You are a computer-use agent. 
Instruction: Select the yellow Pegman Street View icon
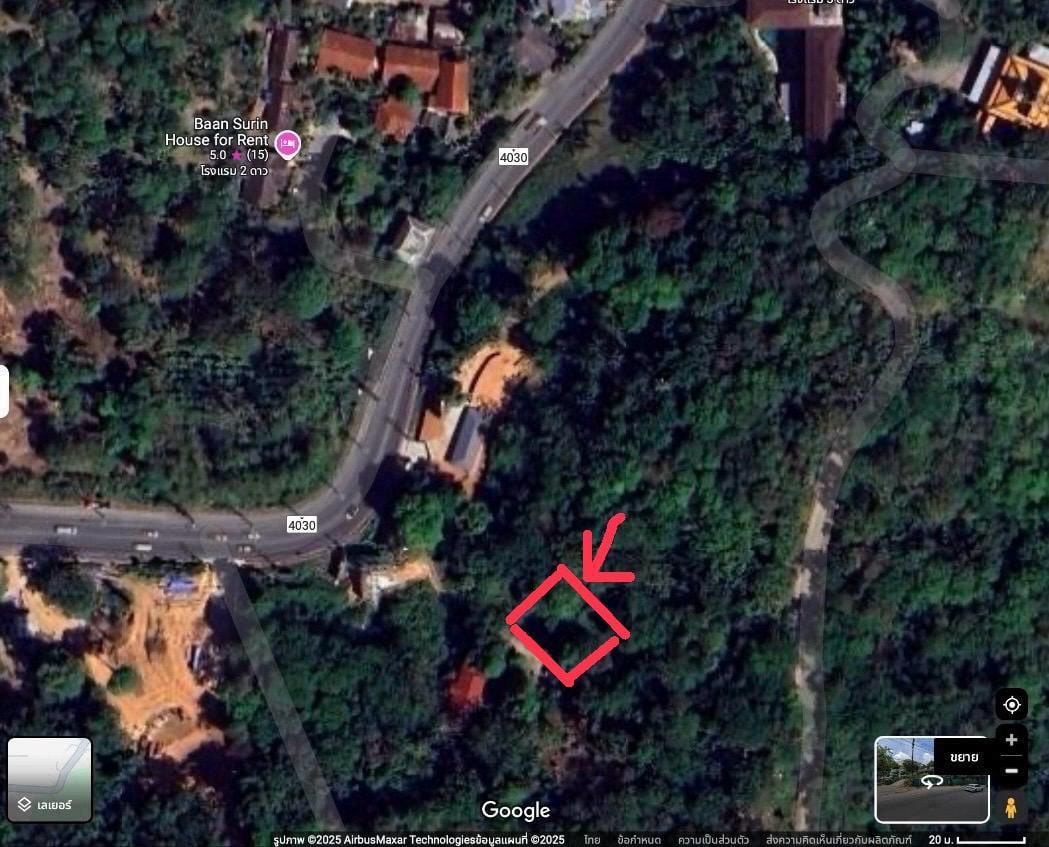click(1011, 806)
